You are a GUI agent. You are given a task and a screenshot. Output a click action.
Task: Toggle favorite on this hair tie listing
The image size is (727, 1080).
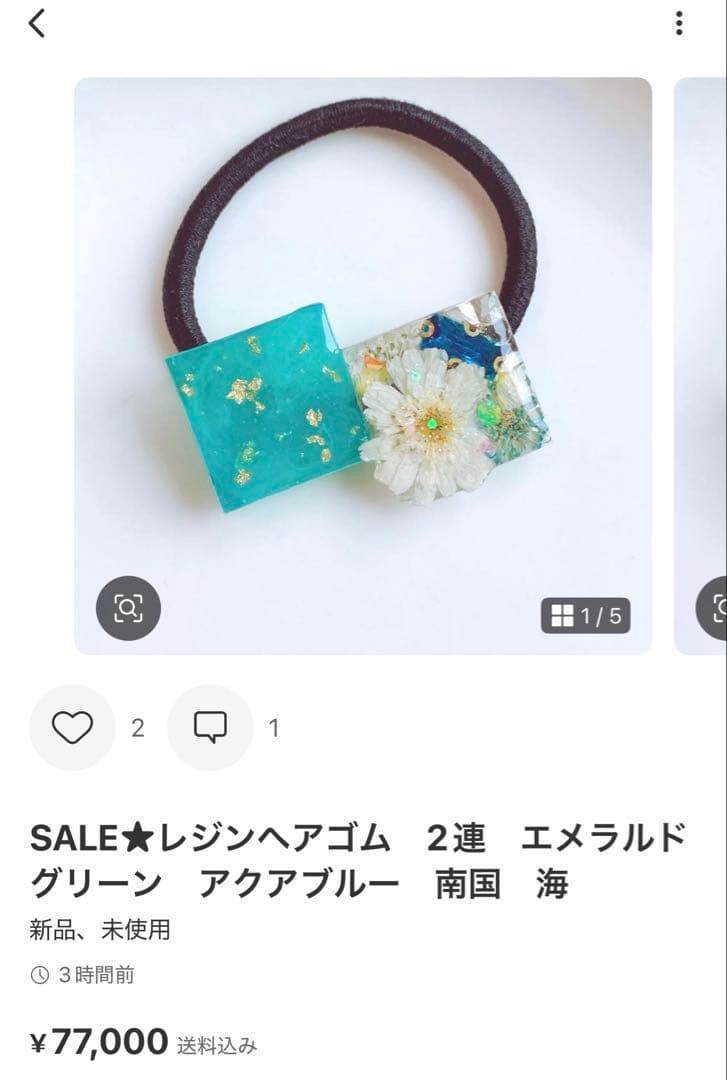point(71,728)
